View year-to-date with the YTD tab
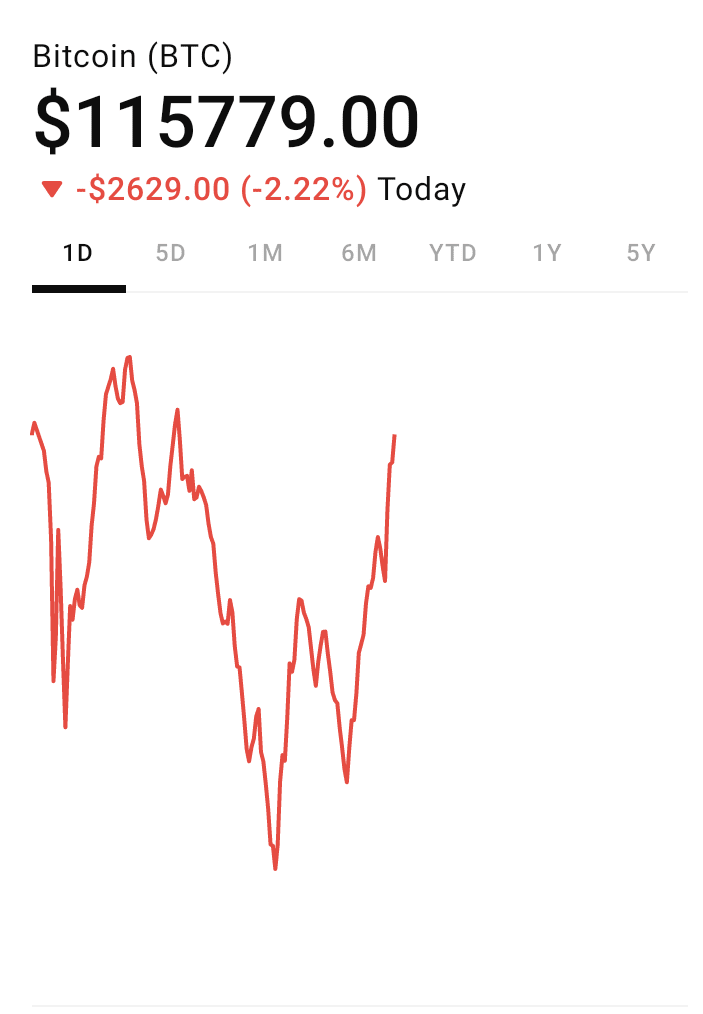Viewport: 703px width, 1014px height. [x=453, y=254]
